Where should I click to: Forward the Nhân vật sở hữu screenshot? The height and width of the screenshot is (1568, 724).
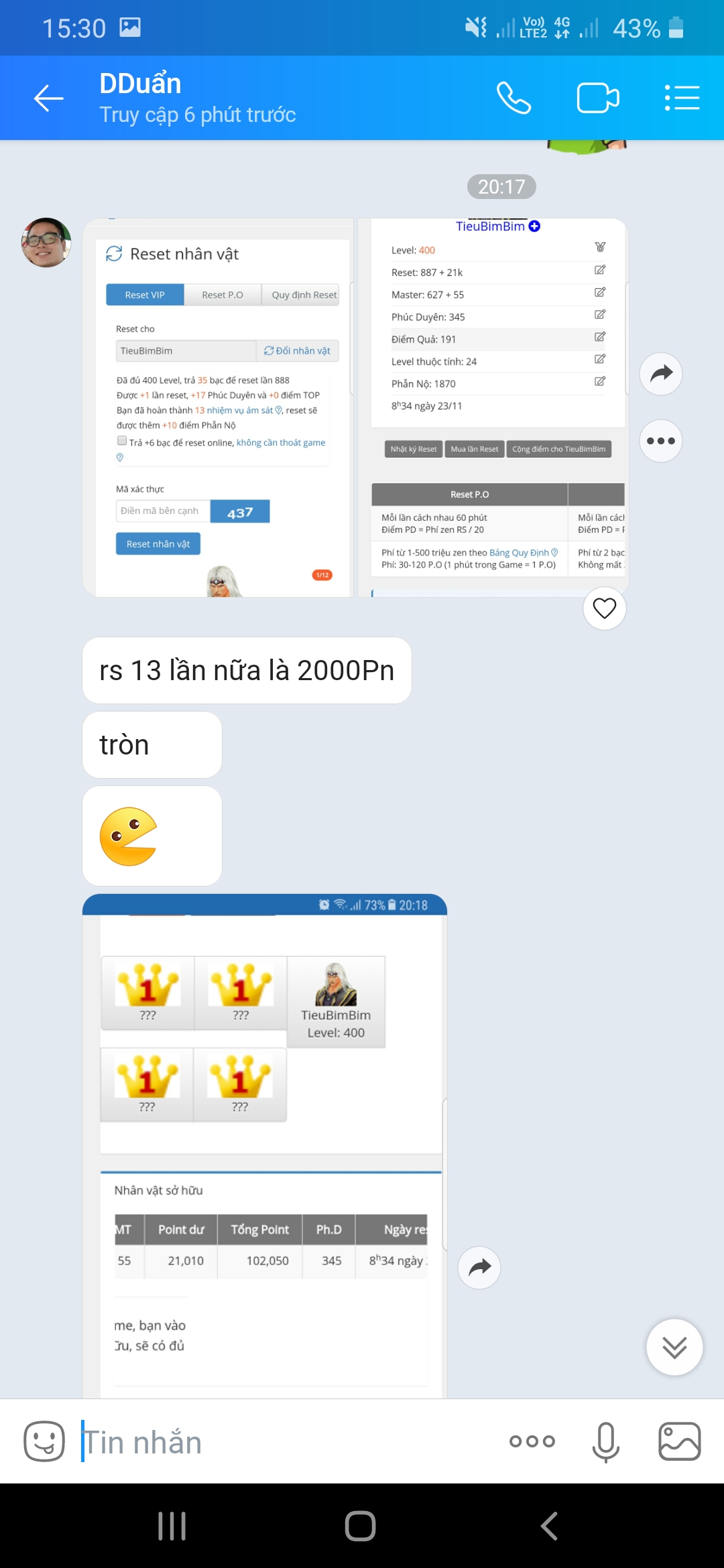479,1267
